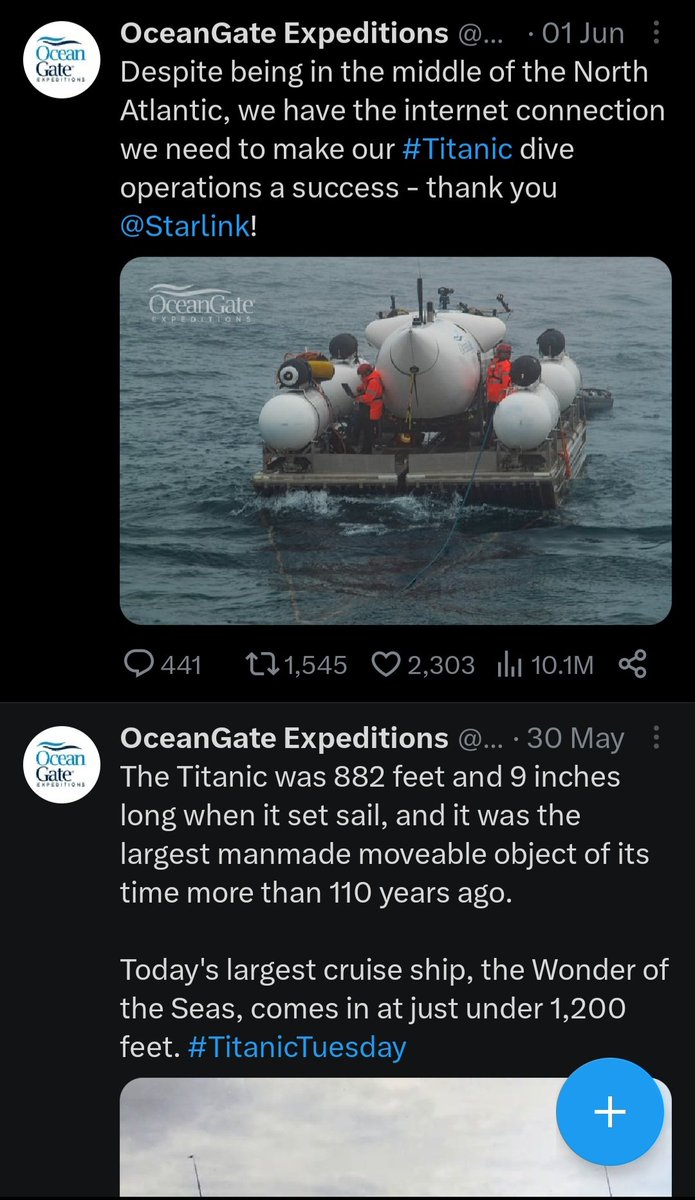This screenshot has width=695, height=1200.
Task: Open the #Titanic hashtag link
Action: pos(457,150)
